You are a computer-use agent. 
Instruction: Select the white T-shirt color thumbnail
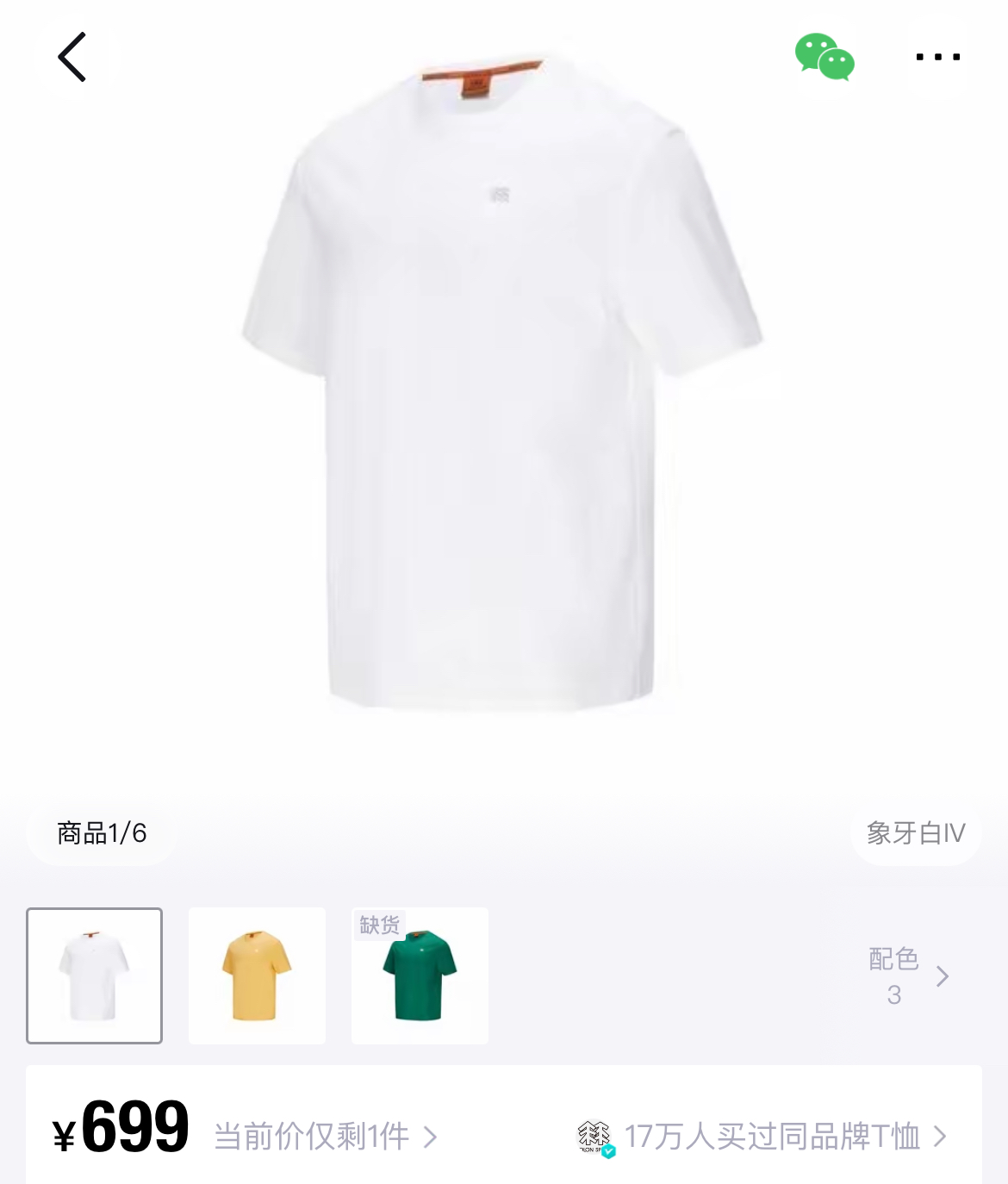tap(95, 975)
